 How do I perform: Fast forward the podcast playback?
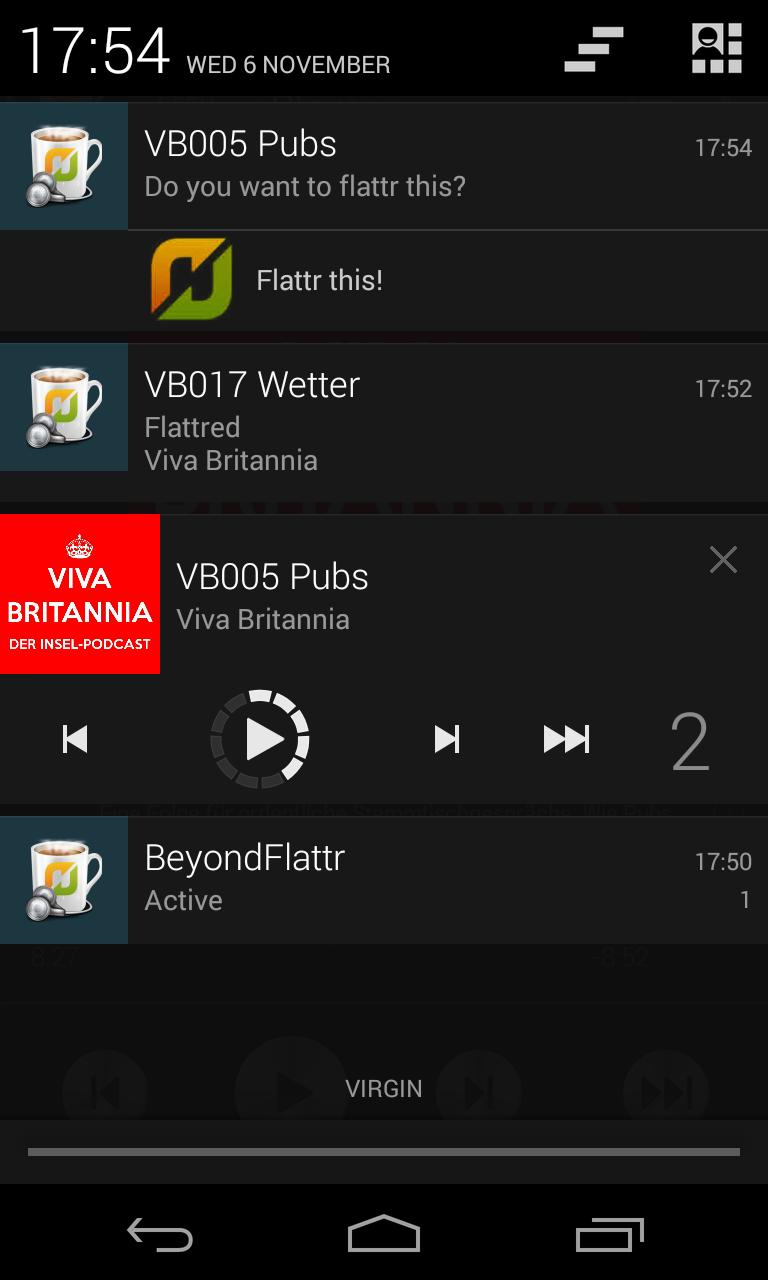click(566, 740)
